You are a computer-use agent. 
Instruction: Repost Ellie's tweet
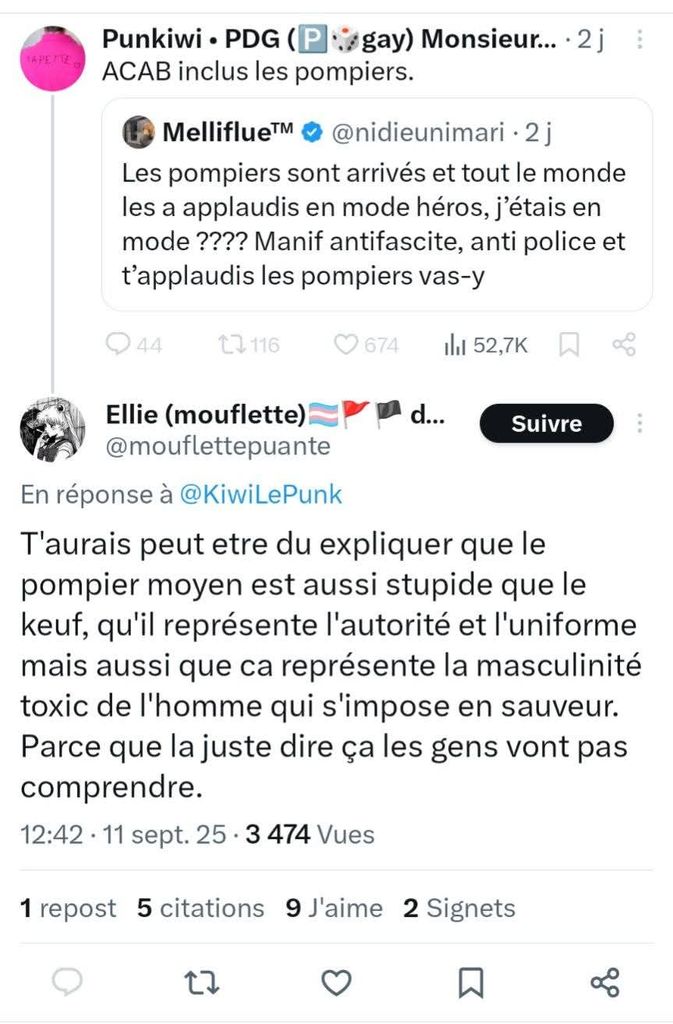coord(202,982)
